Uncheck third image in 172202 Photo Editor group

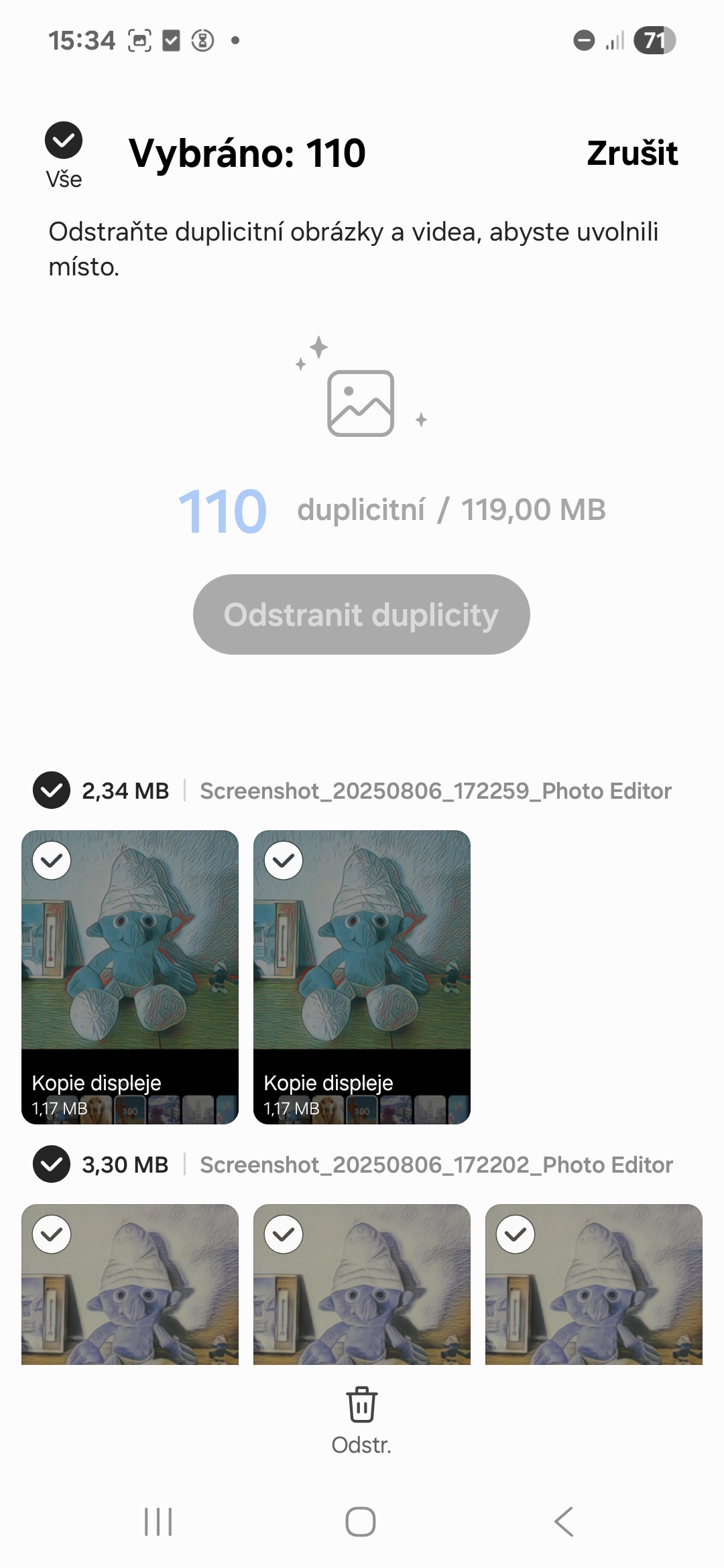(516, 1234)
